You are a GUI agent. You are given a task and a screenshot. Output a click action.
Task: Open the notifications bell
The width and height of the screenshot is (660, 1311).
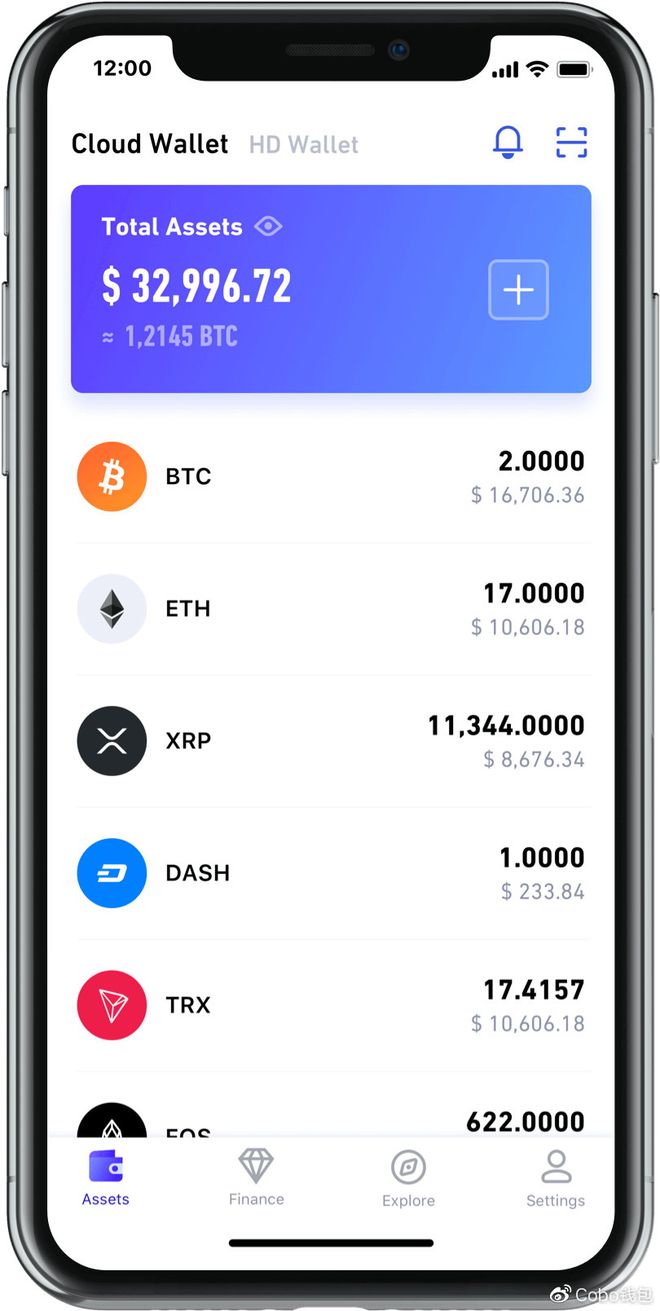(508, 143)
